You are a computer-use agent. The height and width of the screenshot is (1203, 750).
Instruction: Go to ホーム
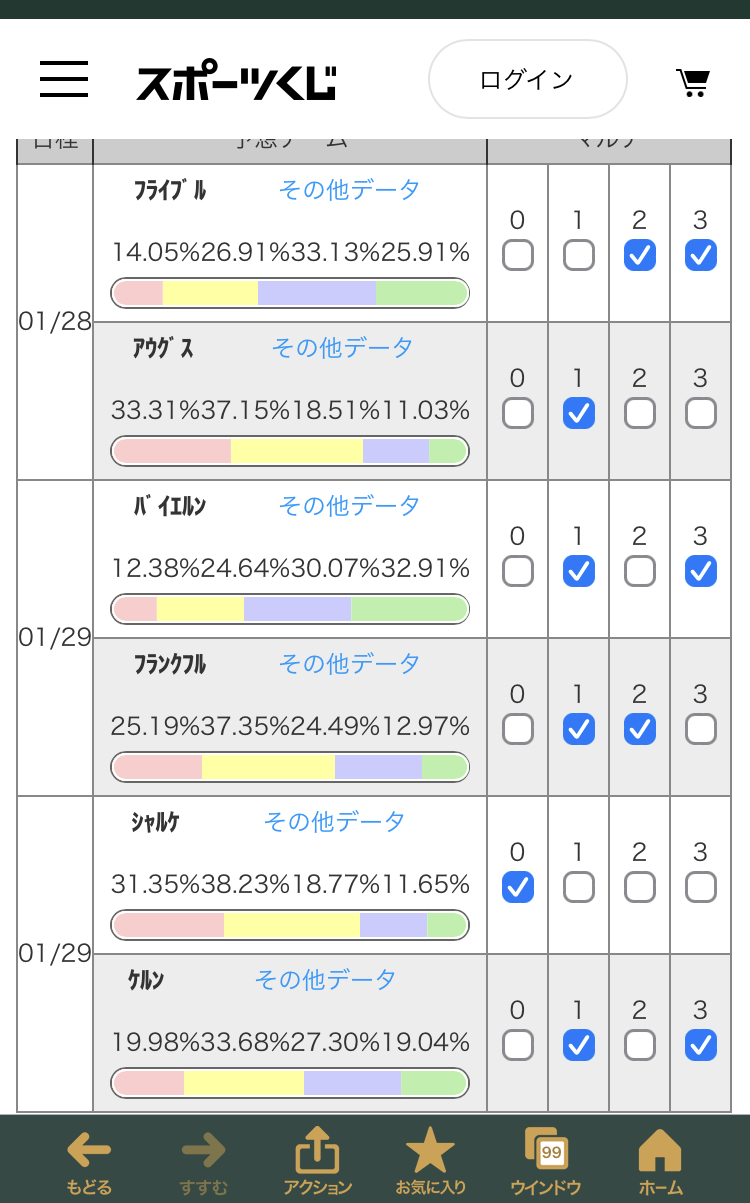point(660,1162)
